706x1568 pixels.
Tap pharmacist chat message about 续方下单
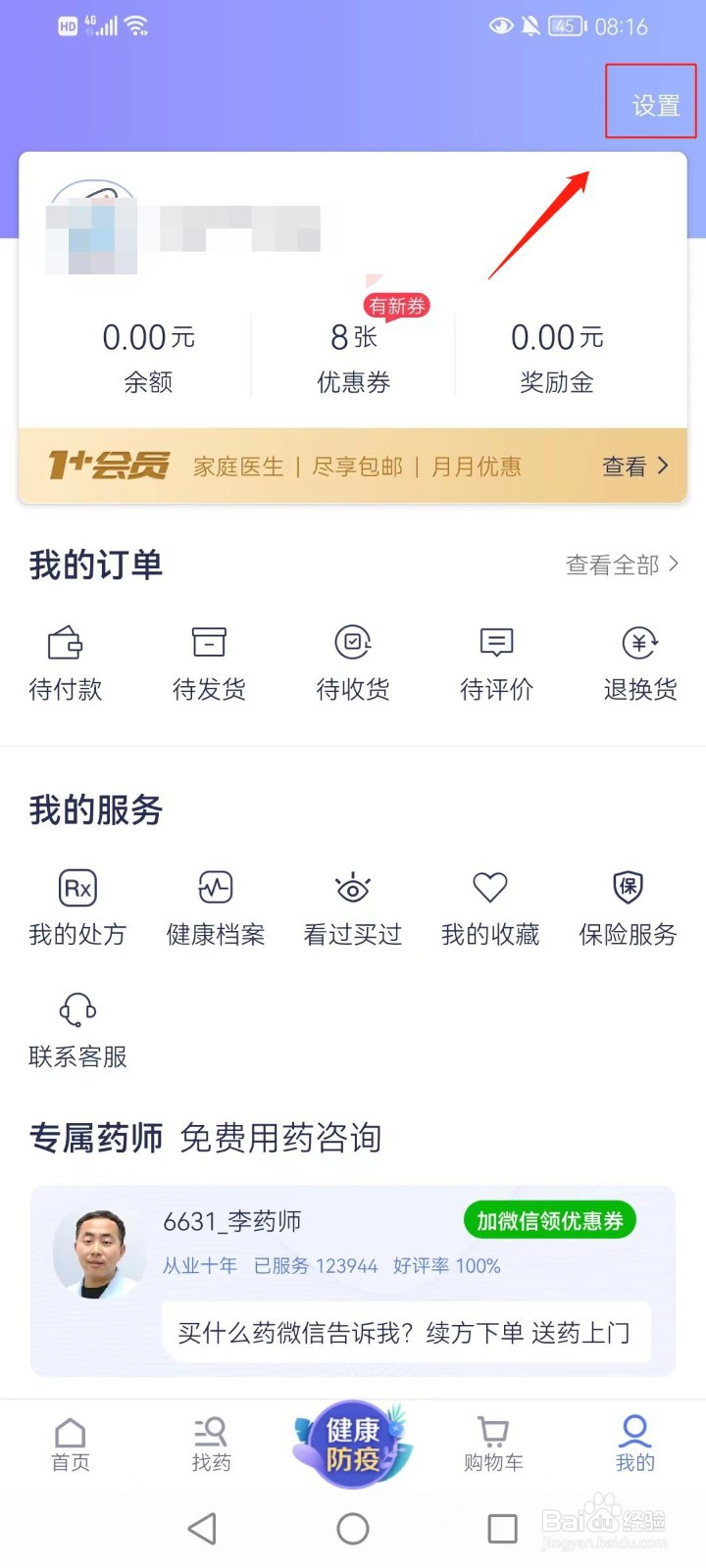point(407,1332)
